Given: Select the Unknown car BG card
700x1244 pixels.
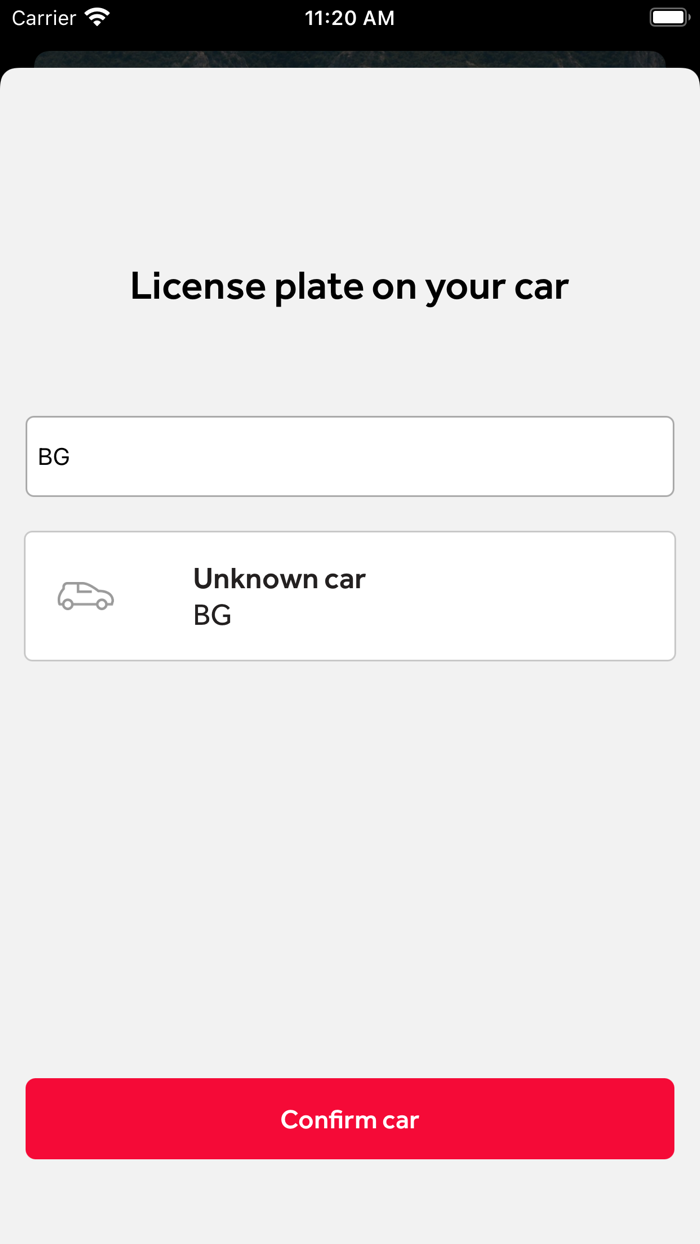Looking at the screenshot, I should tap(350, 596).
